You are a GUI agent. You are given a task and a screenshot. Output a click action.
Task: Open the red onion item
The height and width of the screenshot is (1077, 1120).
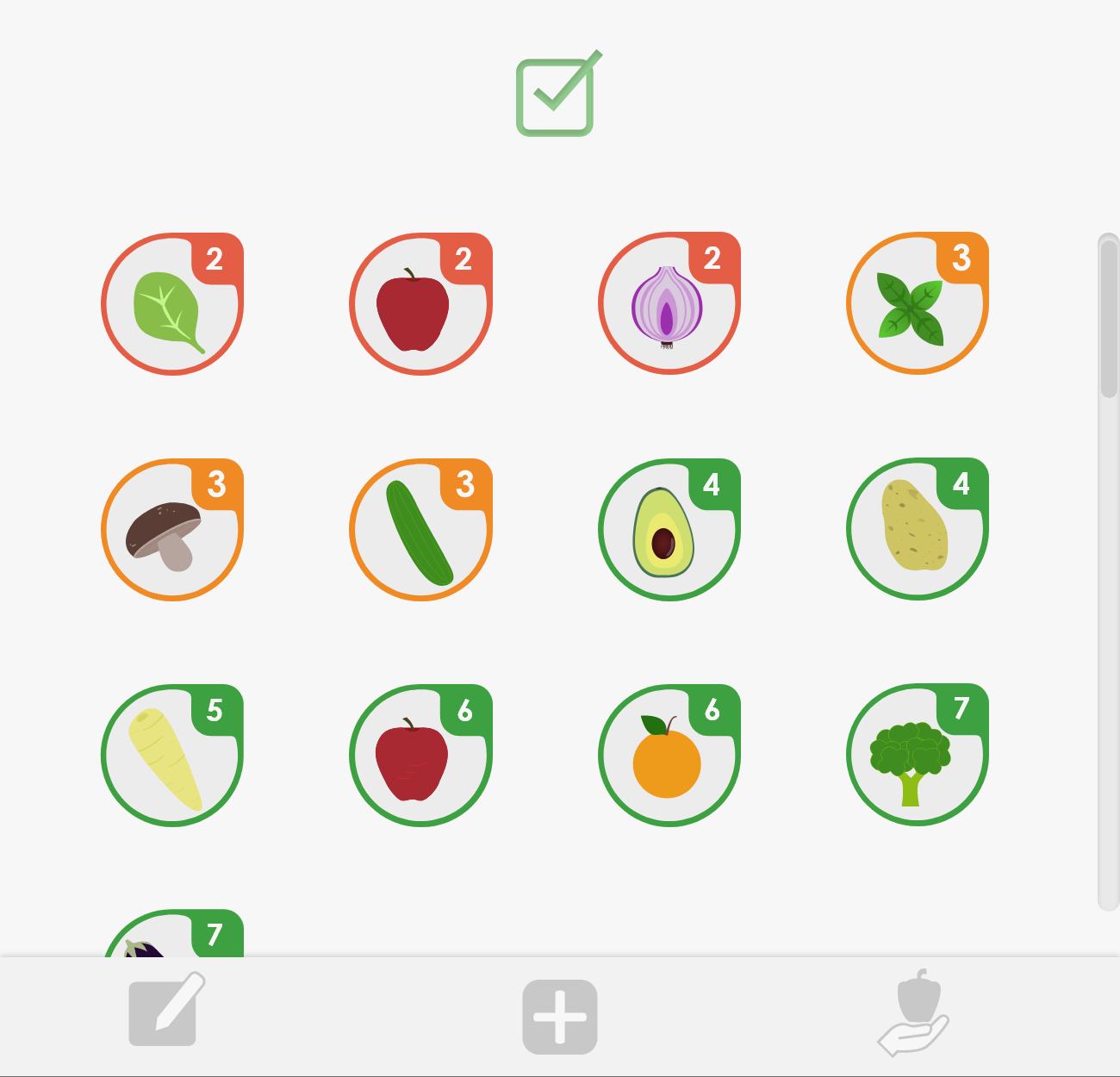coord(669,305)
